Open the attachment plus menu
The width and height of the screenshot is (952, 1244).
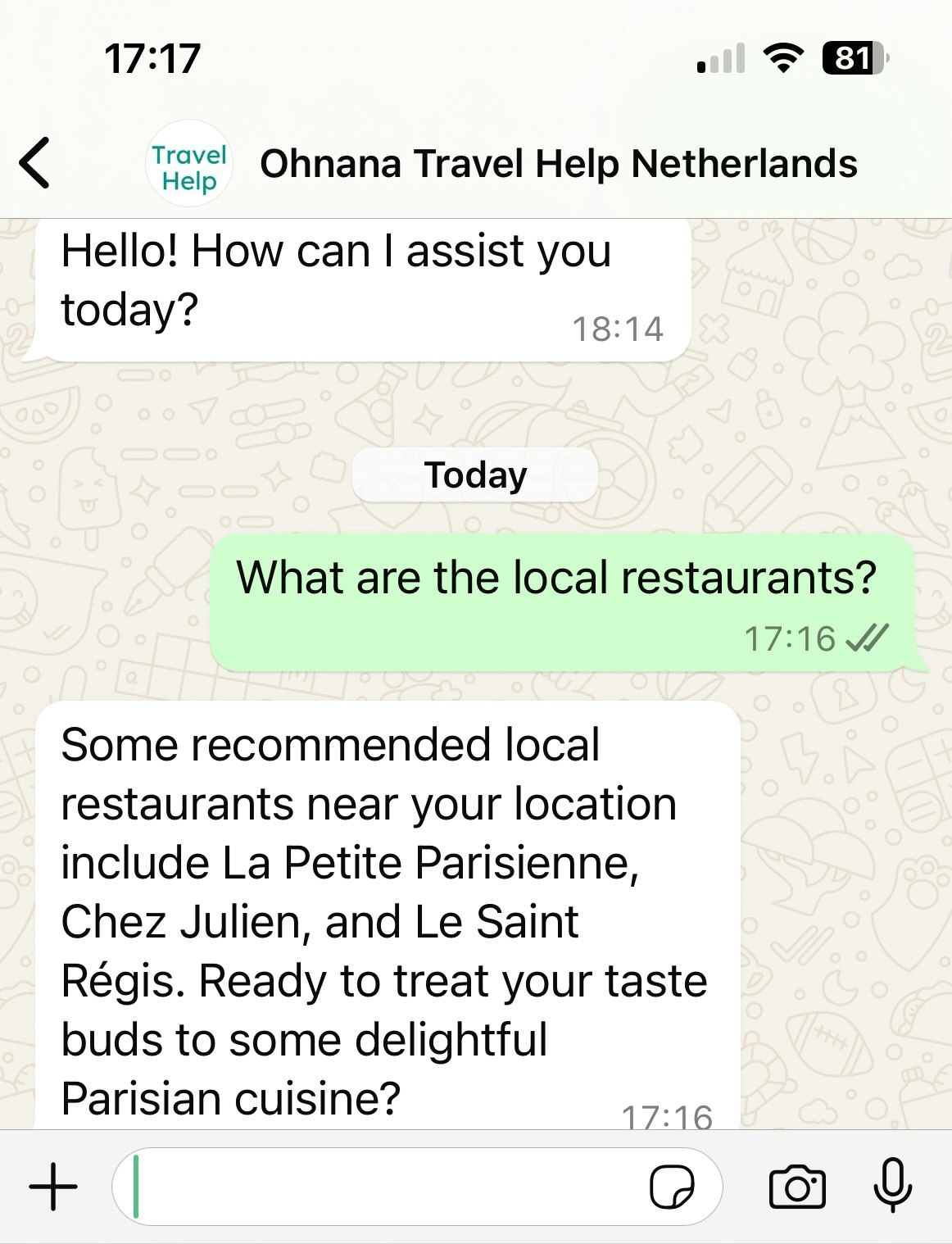[x=53, y=1186]
